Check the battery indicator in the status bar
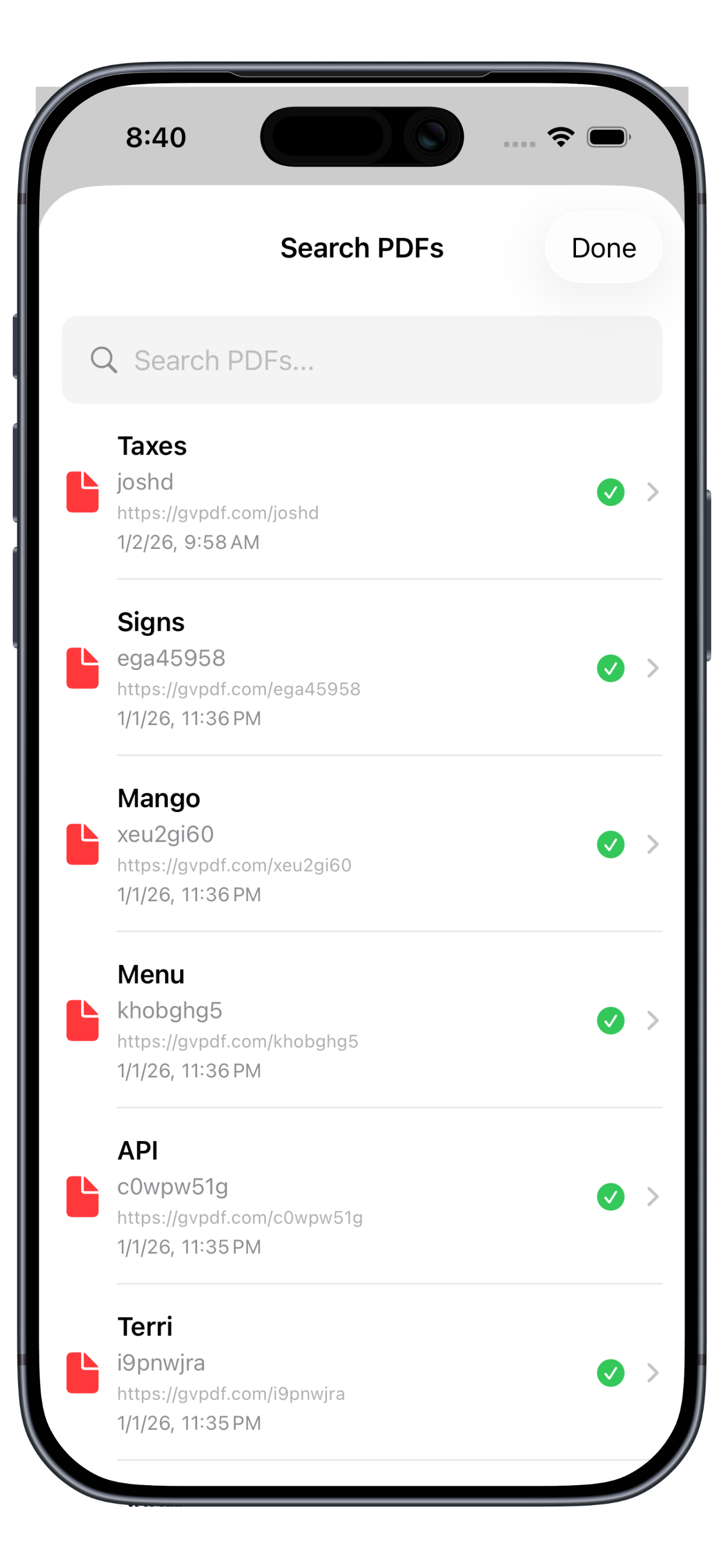The height and width of the screenshot is (1568, 724). coord(609,137)
